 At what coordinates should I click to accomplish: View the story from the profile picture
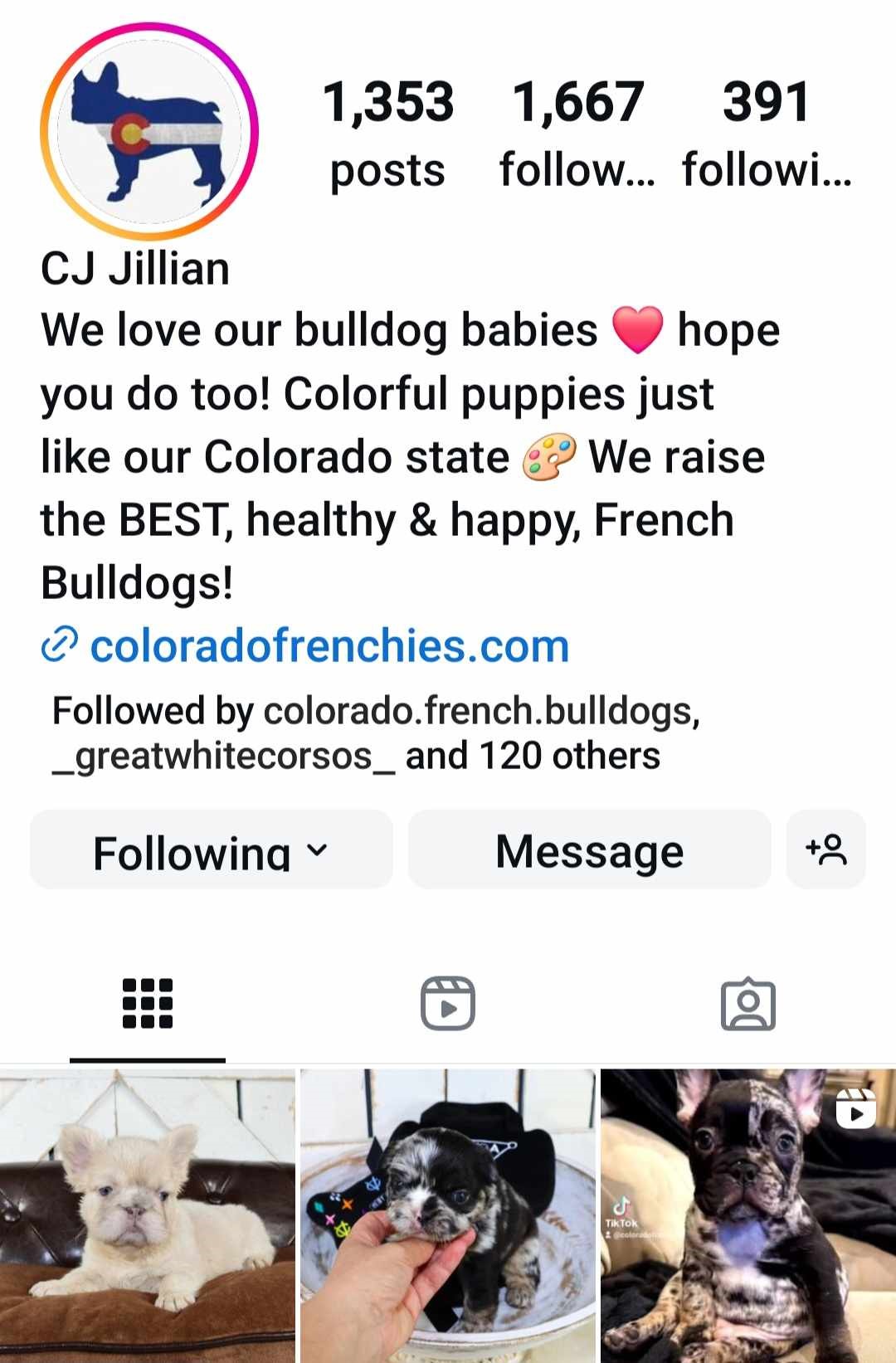tap(149, 131)
